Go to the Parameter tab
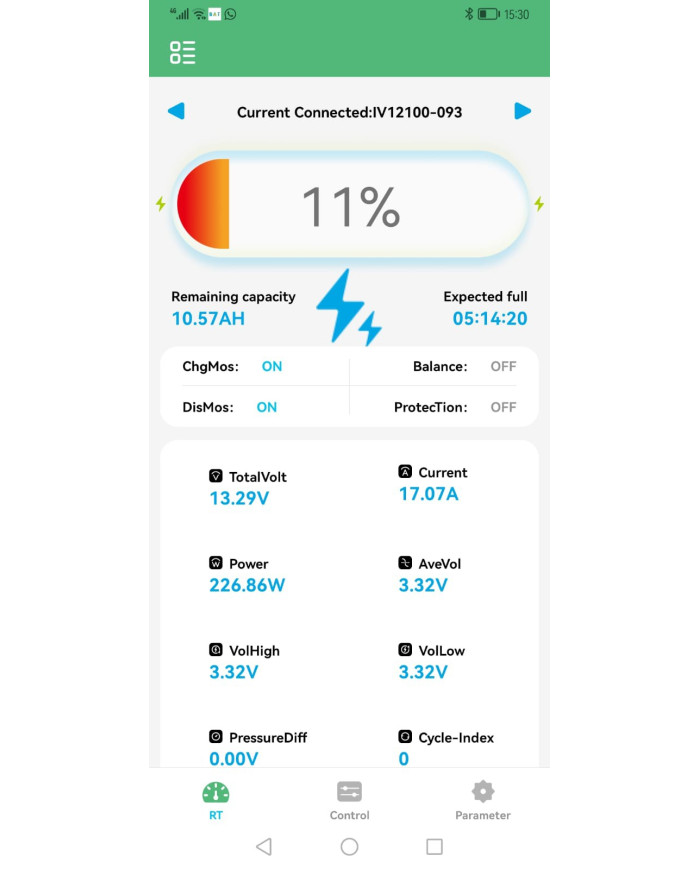The width and height of the screenshot is (700, 869). 483,800
